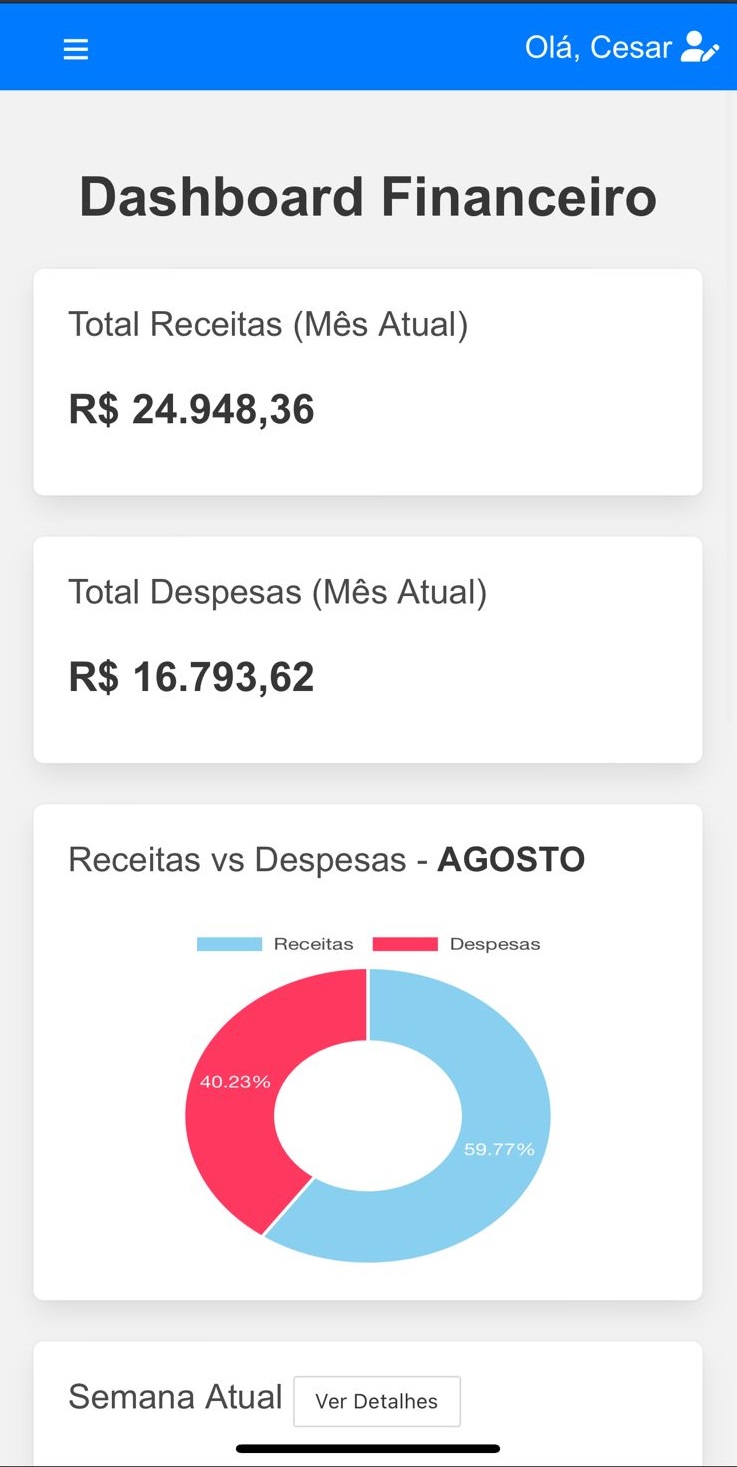Viewport: 737px width, 1467px height.
Task: Select the Receitas vs Despesas AGOSTO heading
Action: tap(326, 859)
